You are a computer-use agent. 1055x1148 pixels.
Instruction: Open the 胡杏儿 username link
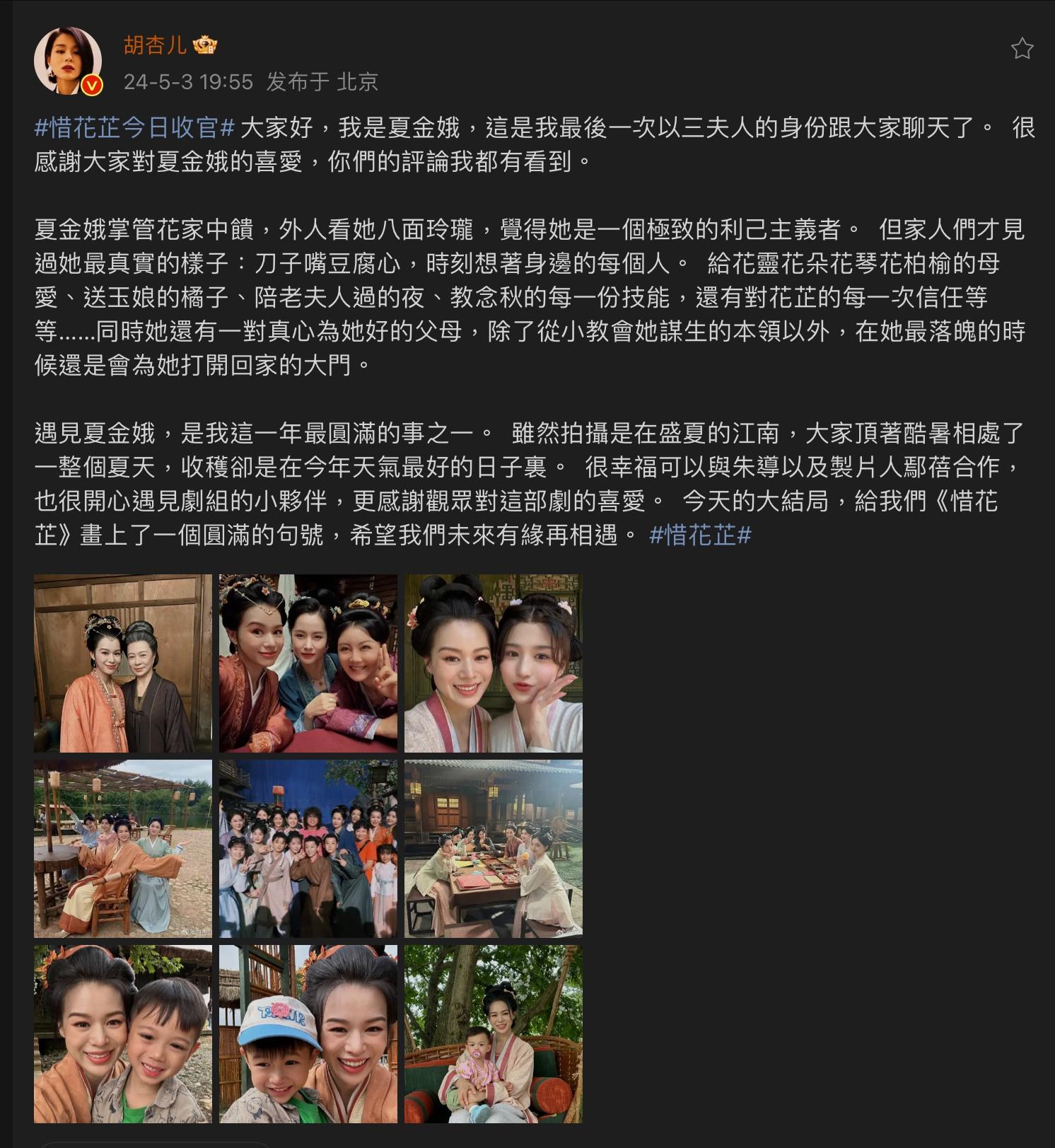click(155, 45)
